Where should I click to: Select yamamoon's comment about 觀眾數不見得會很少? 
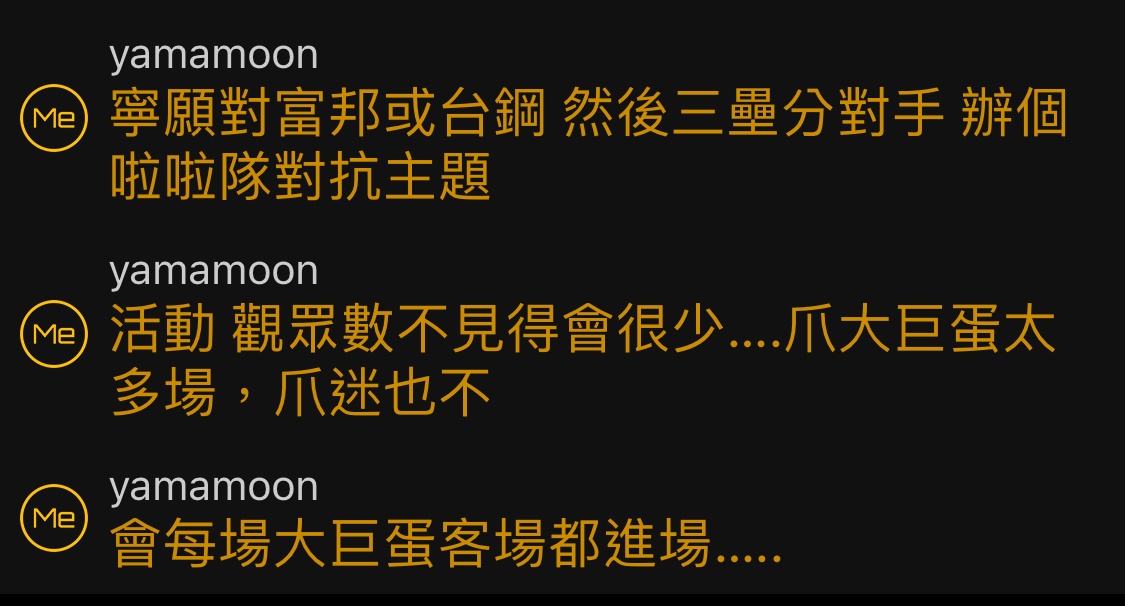tap(582, 362)
